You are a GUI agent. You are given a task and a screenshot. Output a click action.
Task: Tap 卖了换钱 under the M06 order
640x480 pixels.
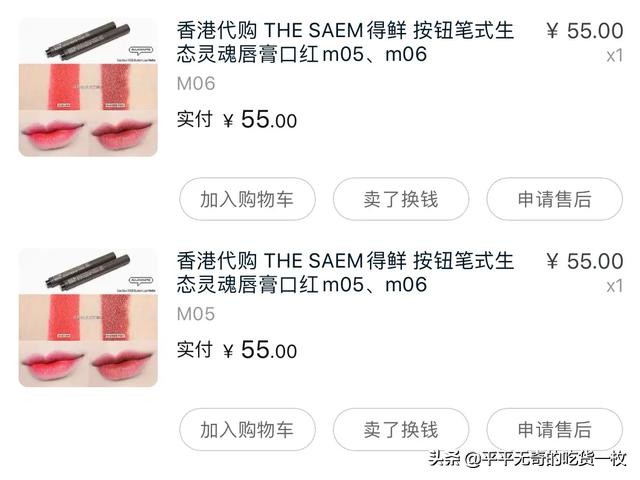pyautogui.click(x=400, y=199)
